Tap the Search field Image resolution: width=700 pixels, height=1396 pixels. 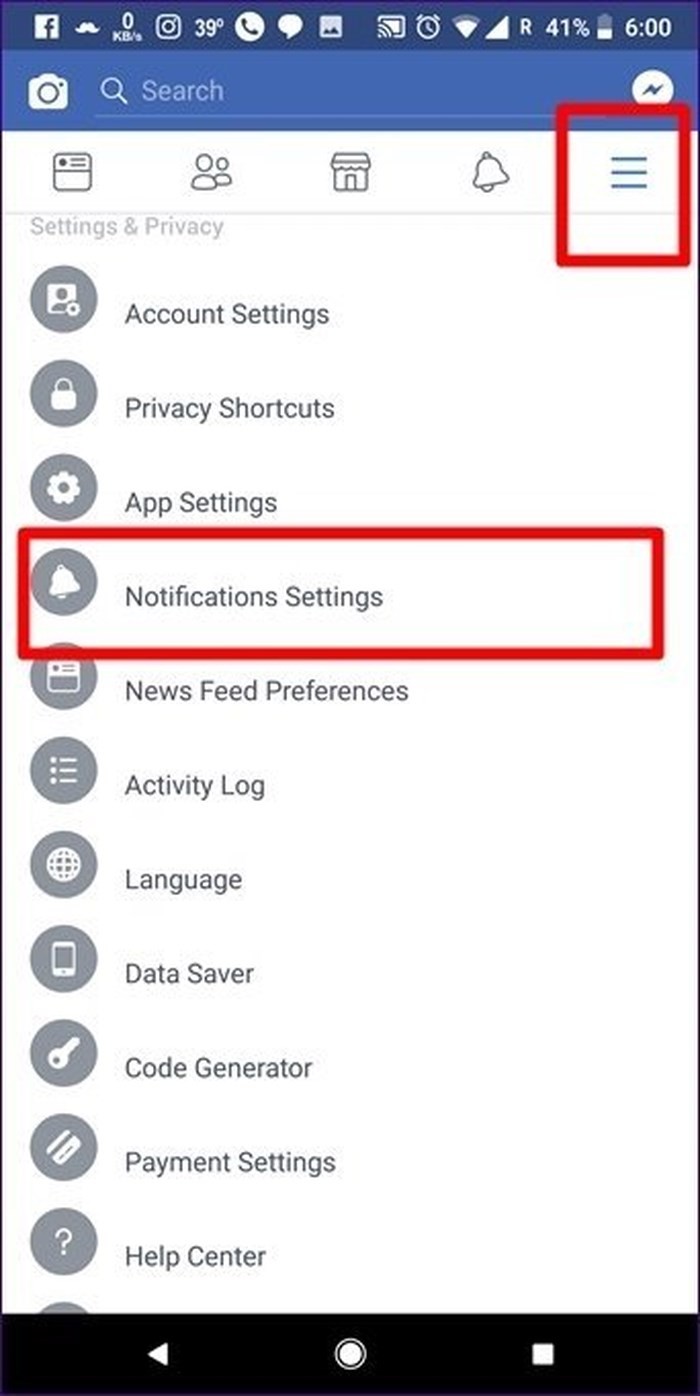click(350, 92)
